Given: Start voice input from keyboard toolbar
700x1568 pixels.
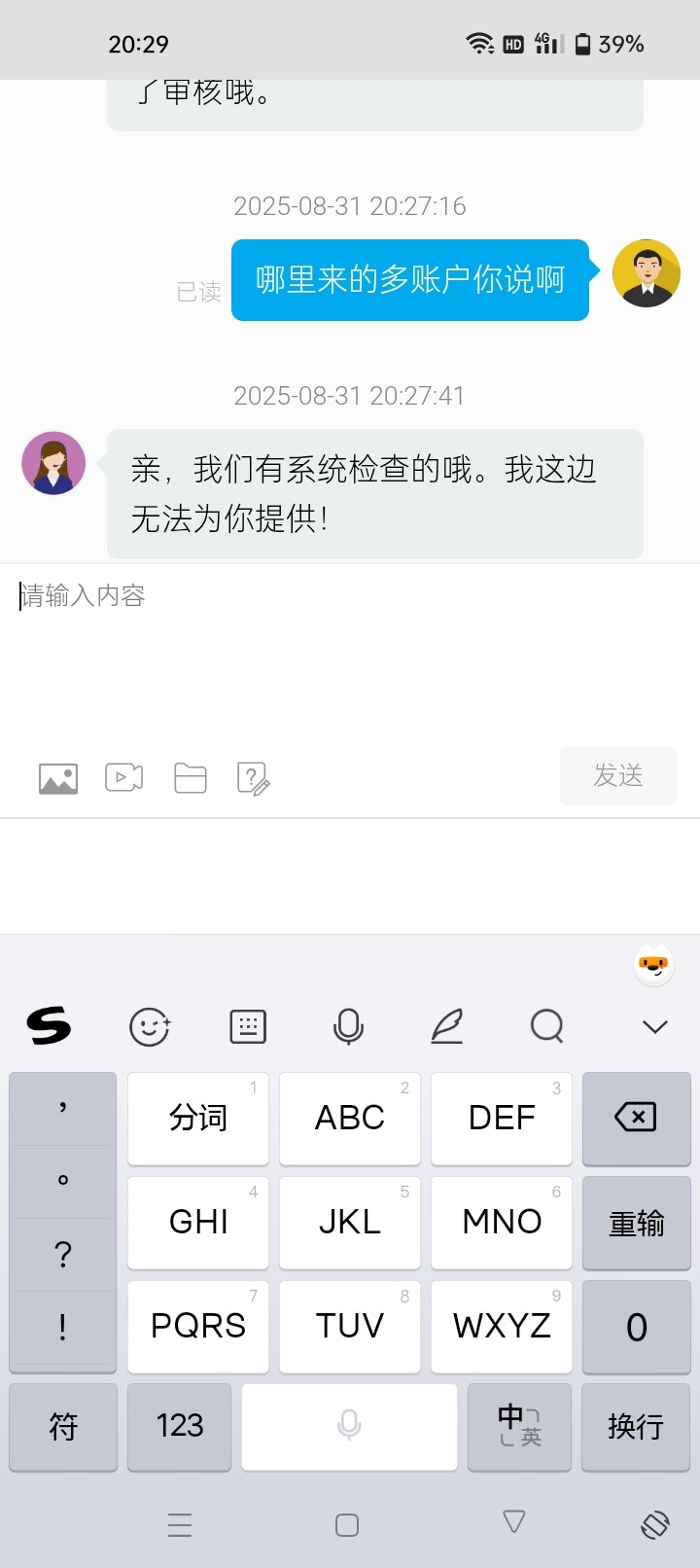Looking at the screenshot, I should click(x=348, y=1026).
